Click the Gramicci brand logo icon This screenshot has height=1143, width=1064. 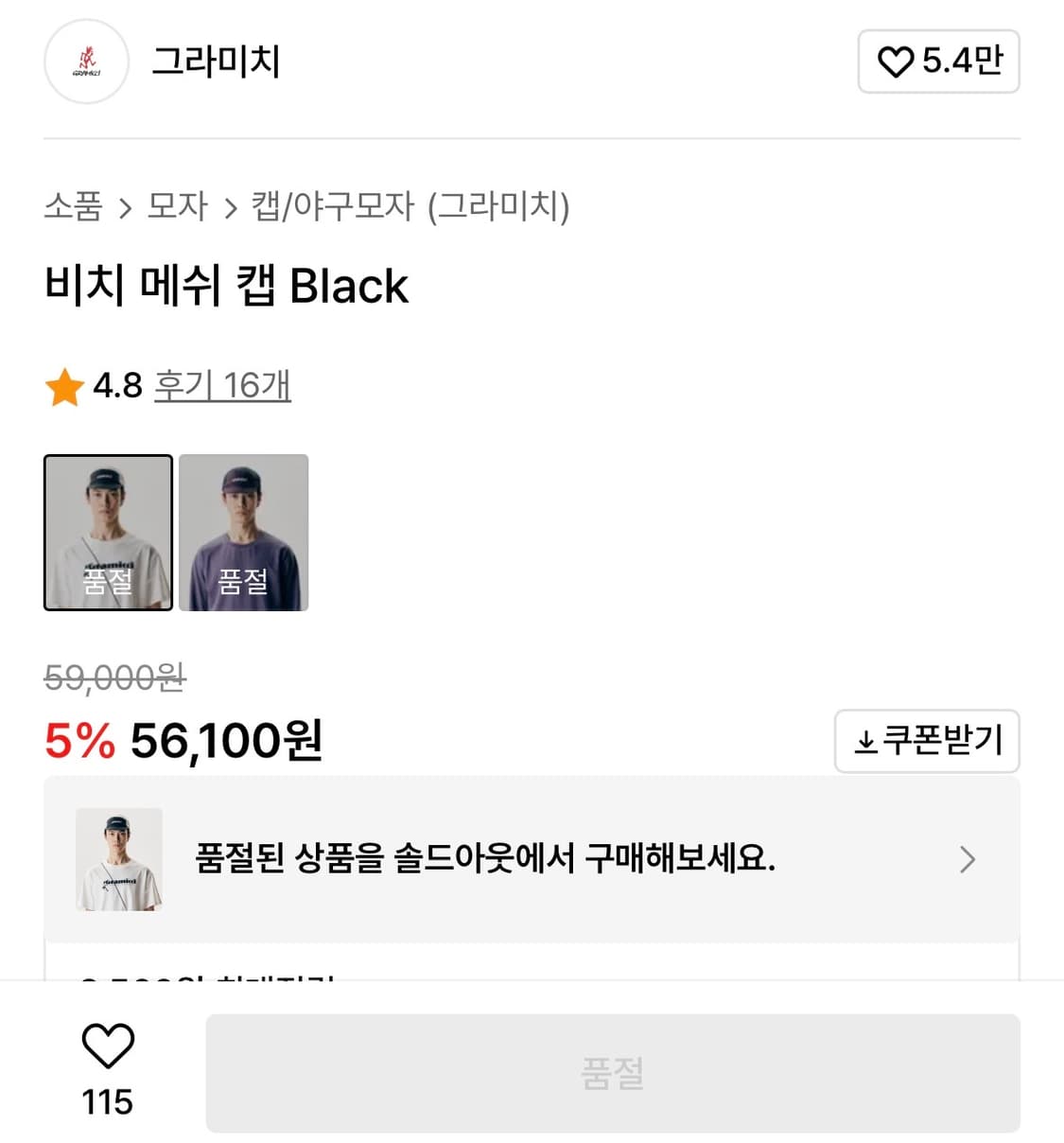(x=86, y=62)
